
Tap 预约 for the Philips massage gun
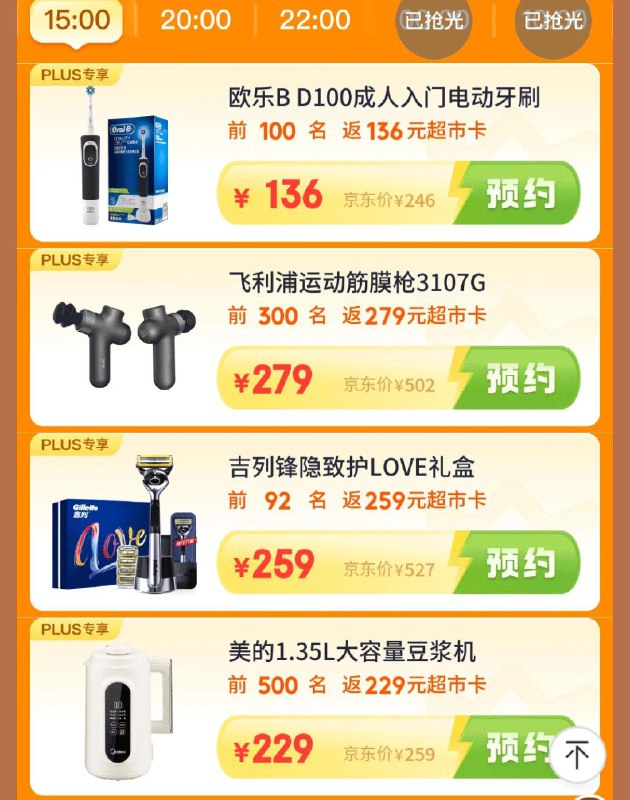pos(520,379)
